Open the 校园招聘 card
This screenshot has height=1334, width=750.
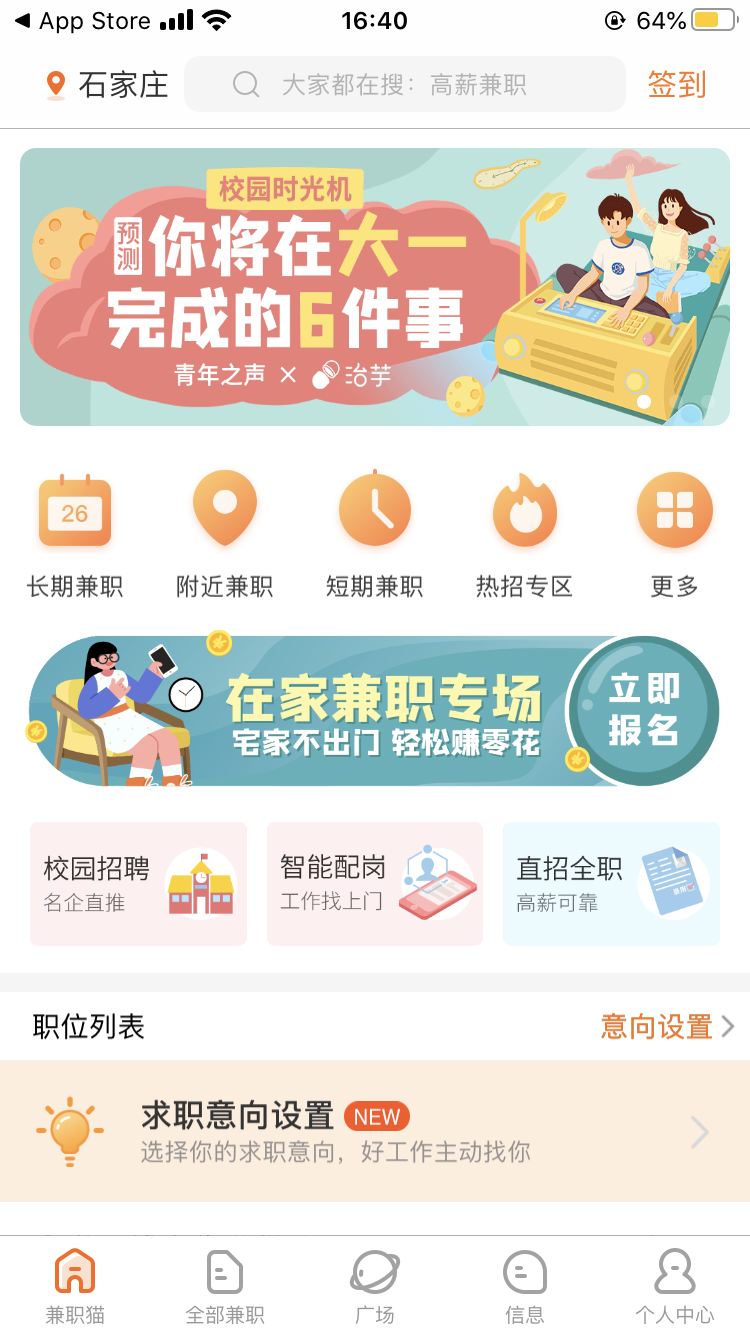point(138,884)
